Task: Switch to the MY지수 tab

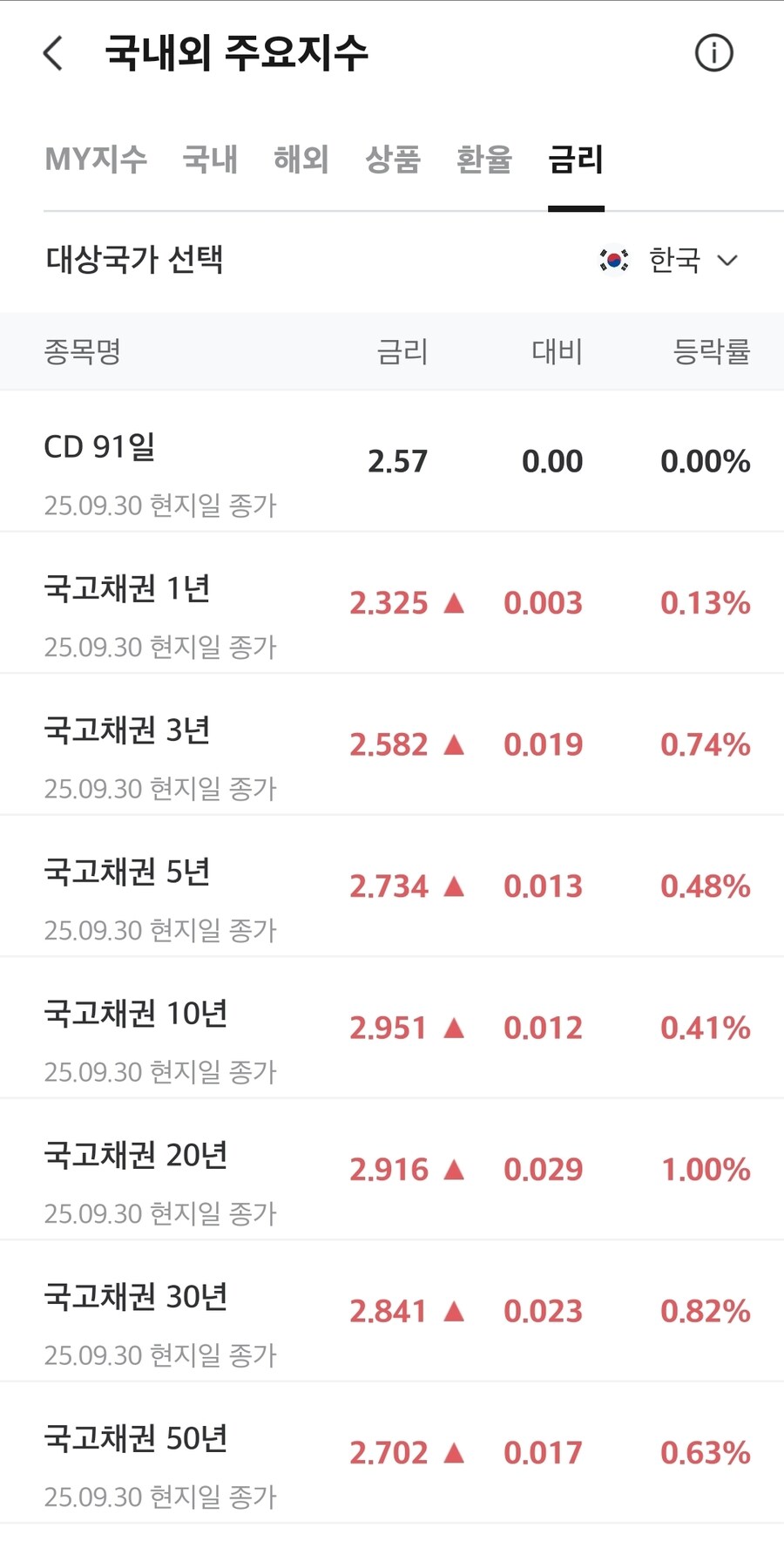Action: [97, 160]
